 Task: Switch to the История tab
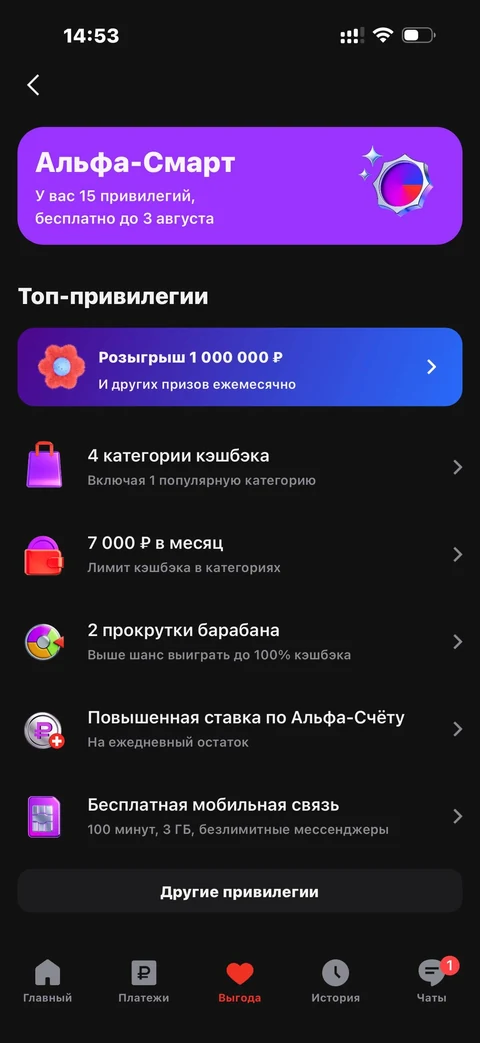coord(336,982)
